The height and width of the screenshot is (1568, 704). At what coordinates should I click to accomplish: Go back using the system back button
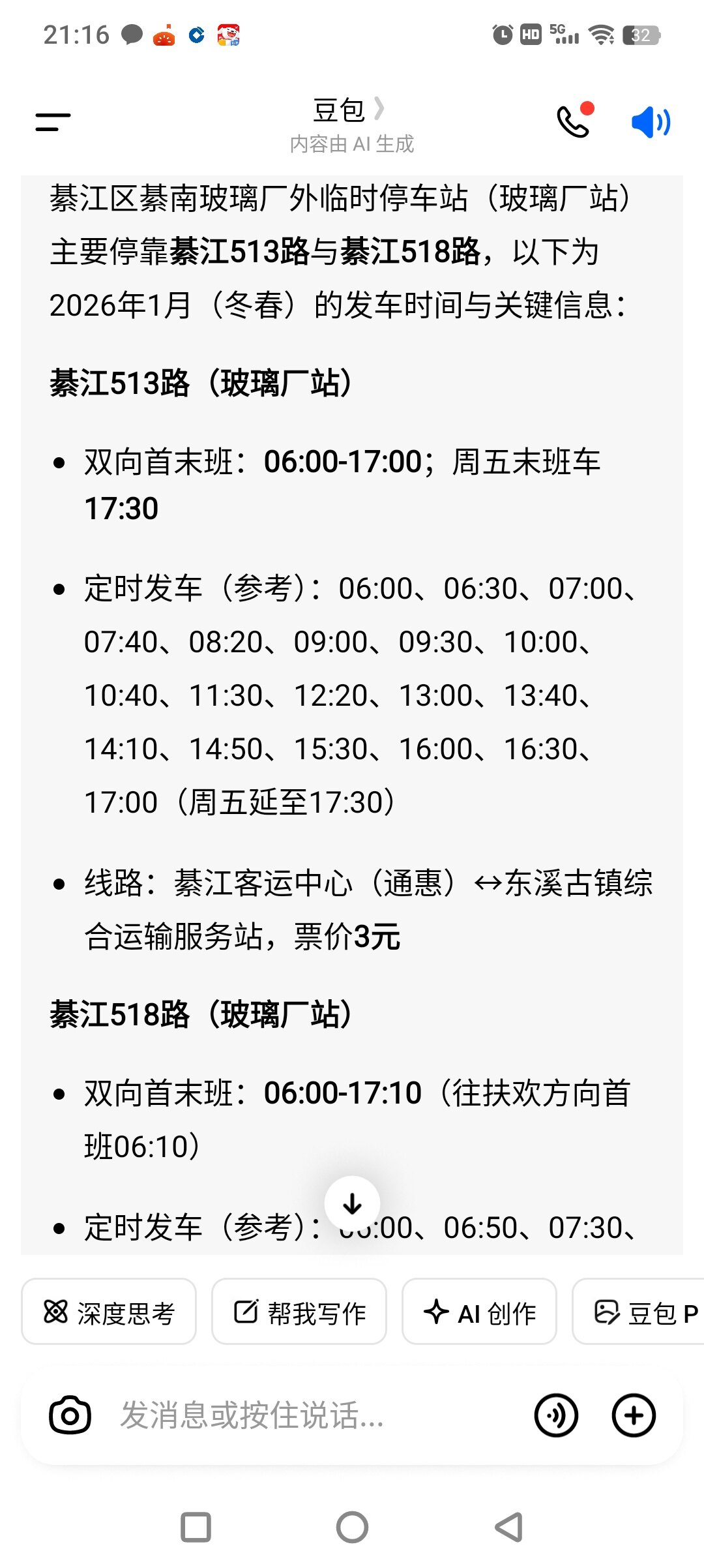[509, 1527]
